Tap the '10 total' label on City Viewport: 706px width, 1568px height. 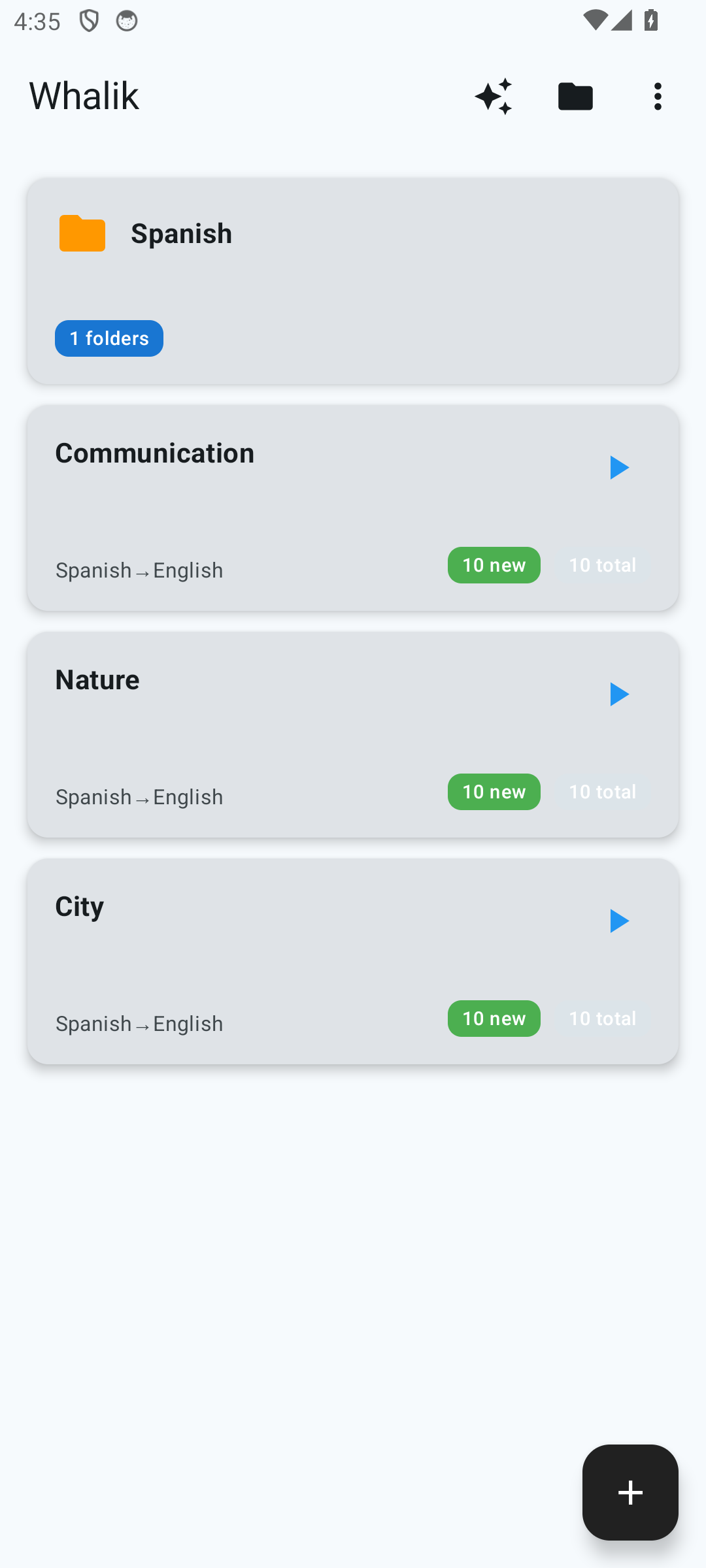tap(602, 1018)
